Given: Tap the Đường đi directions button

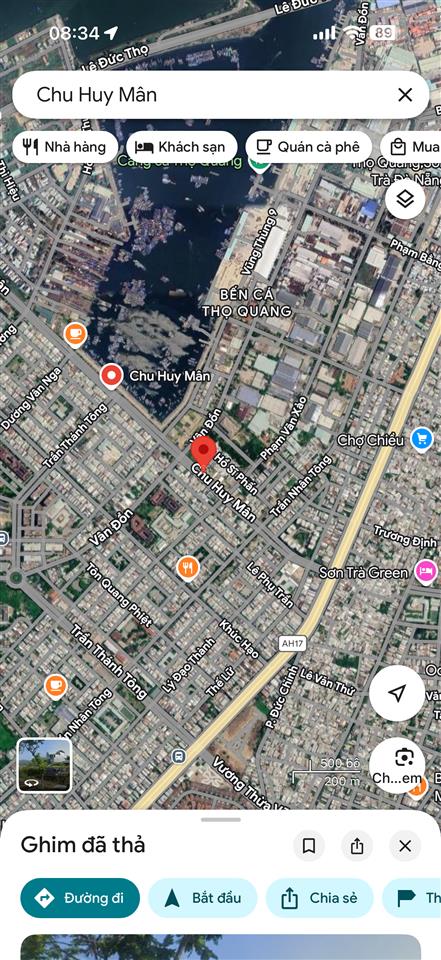Looking at the screenshot, I should point(80,898).
